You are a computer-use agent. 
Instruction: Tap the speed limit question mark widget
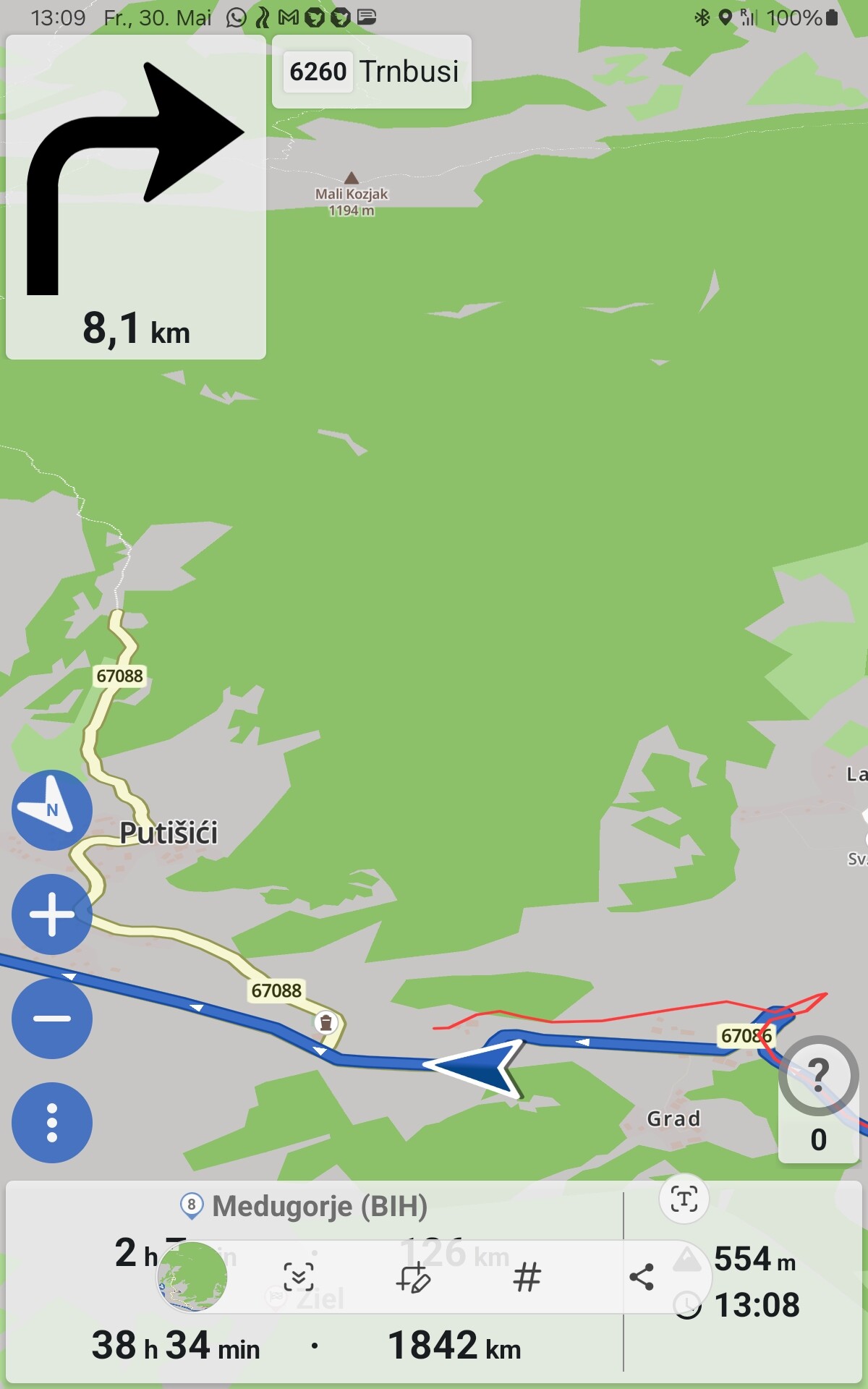point(818,1100)
